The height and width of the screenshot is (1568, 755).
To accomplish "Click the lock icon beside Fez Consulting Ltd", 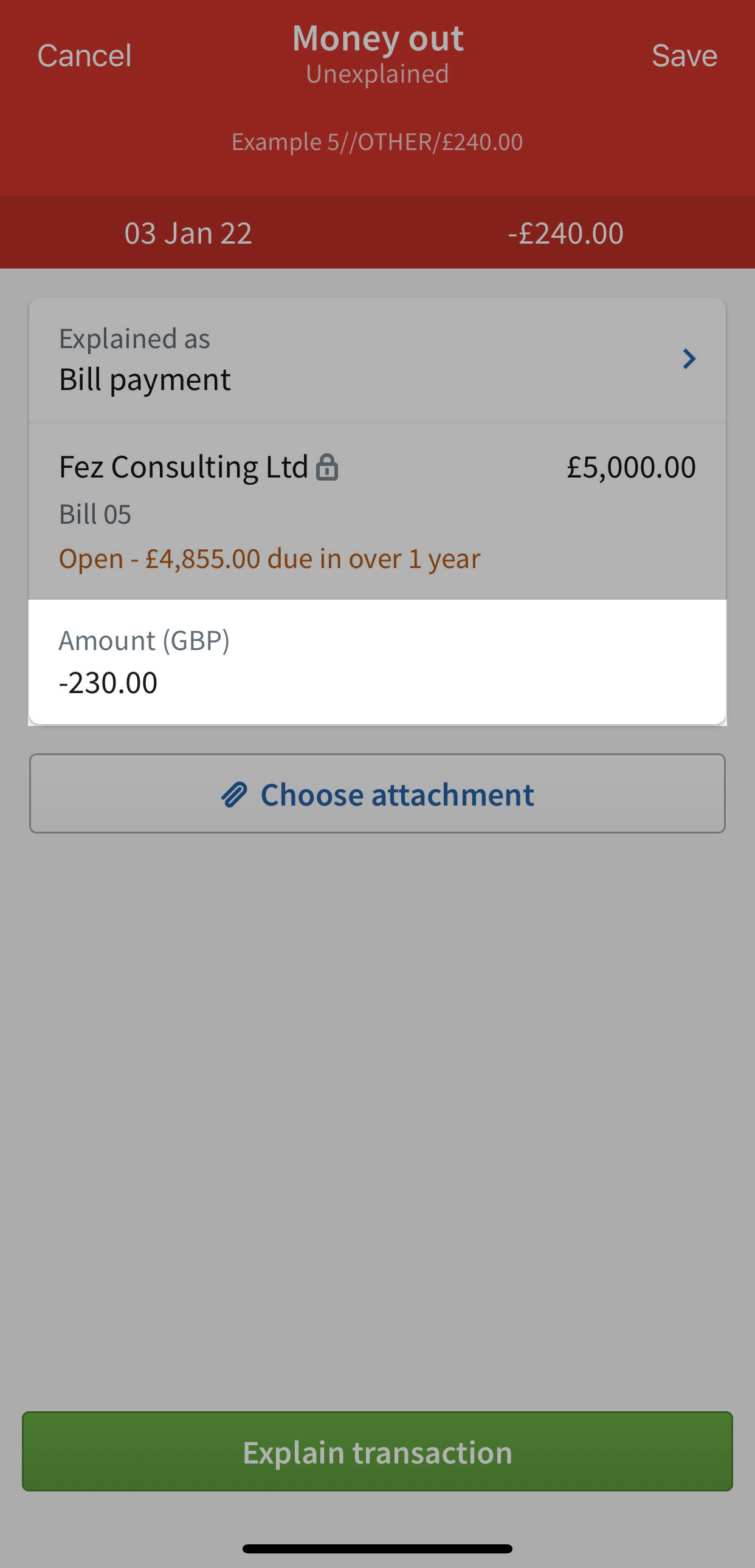I will click(328, 467).
